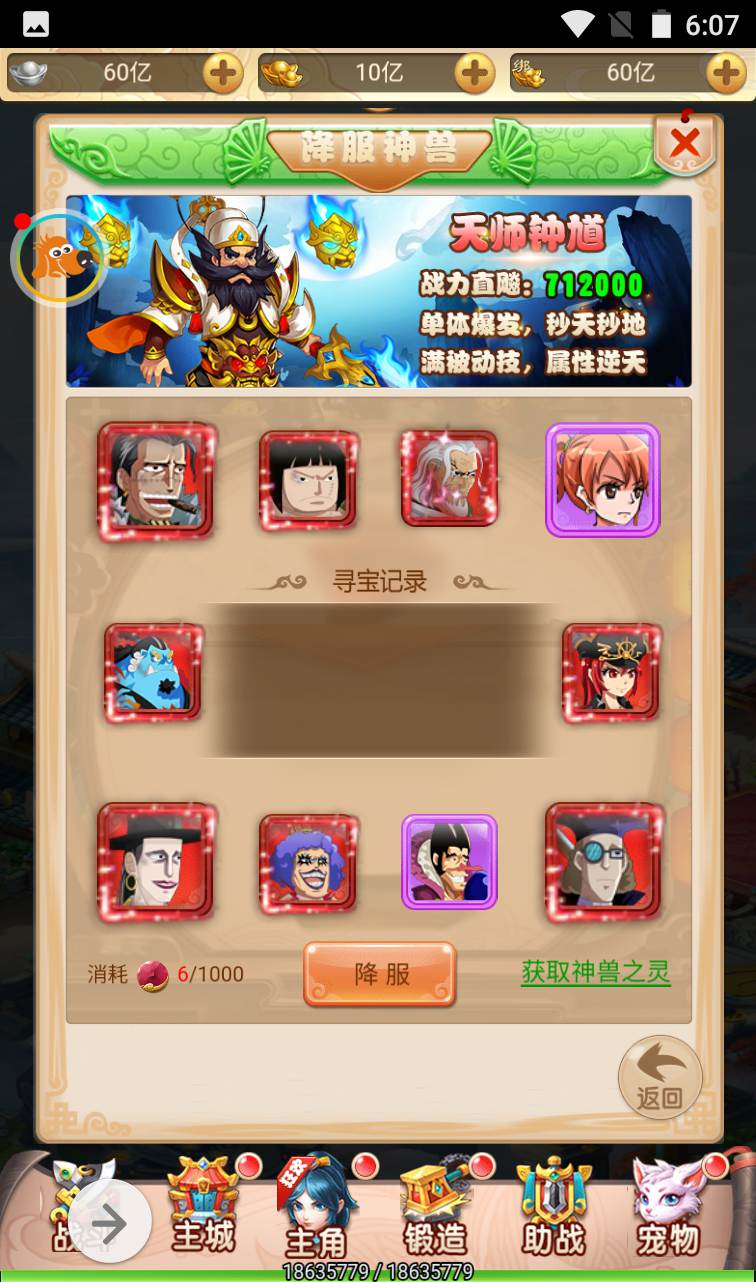Add more gold with the 10亿 plus
The width and height of the screenshot is (756, 1282).
pyautogui.click(x=474, y=74)
